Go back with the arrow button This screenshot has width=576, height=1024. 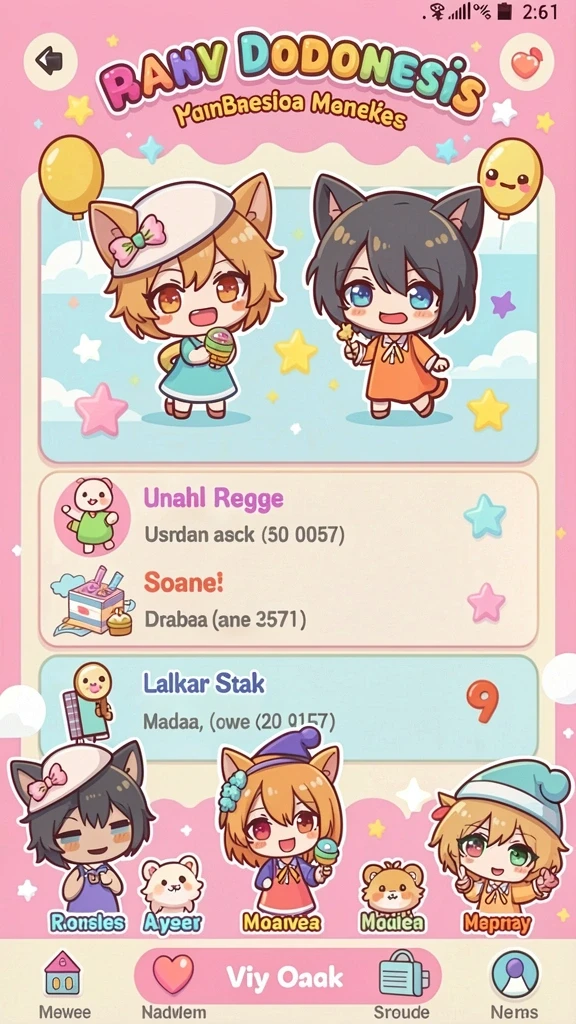click(x=50, y=61)
